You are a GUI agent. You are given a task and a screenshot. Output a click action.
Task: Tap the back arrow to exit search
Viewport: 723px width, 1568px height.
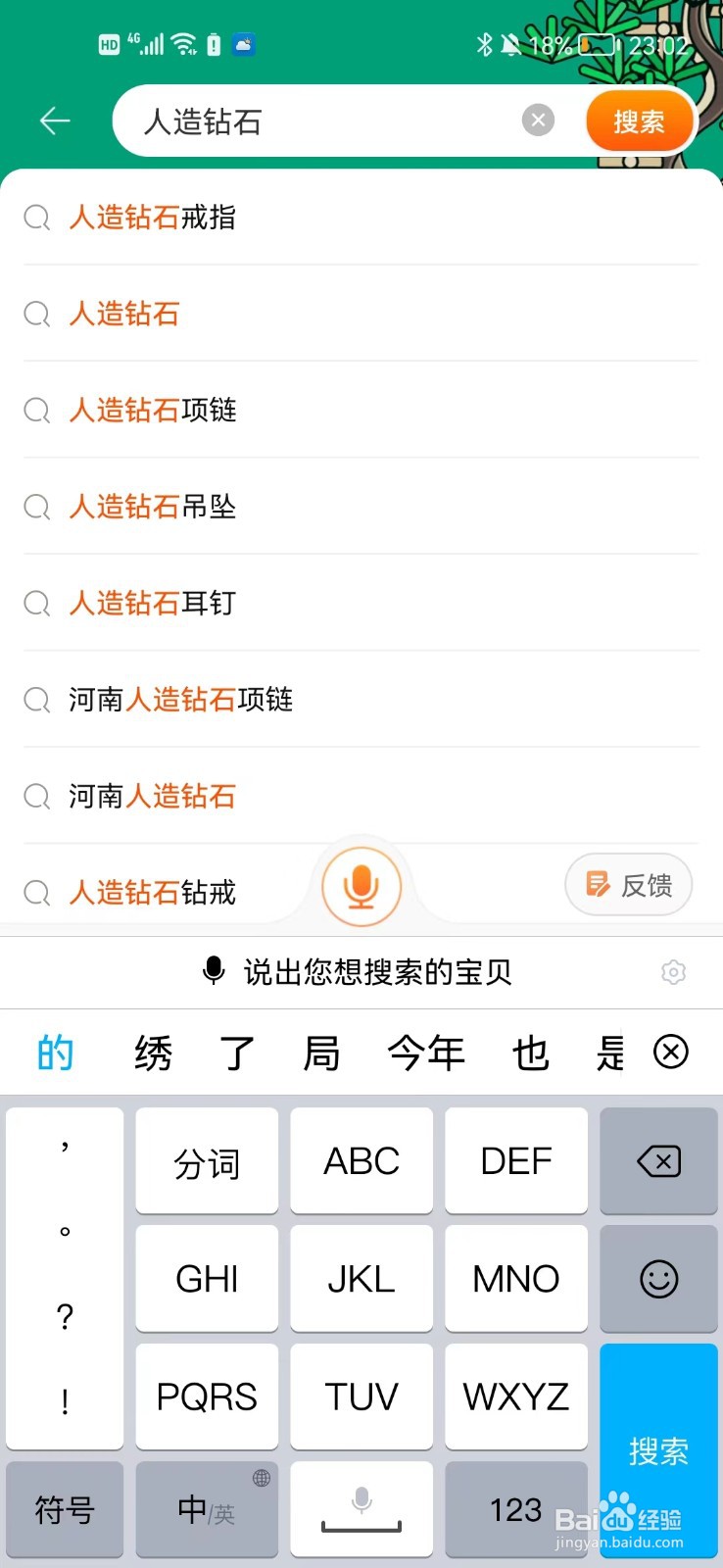pyautogui.click(x=55, y=121)
